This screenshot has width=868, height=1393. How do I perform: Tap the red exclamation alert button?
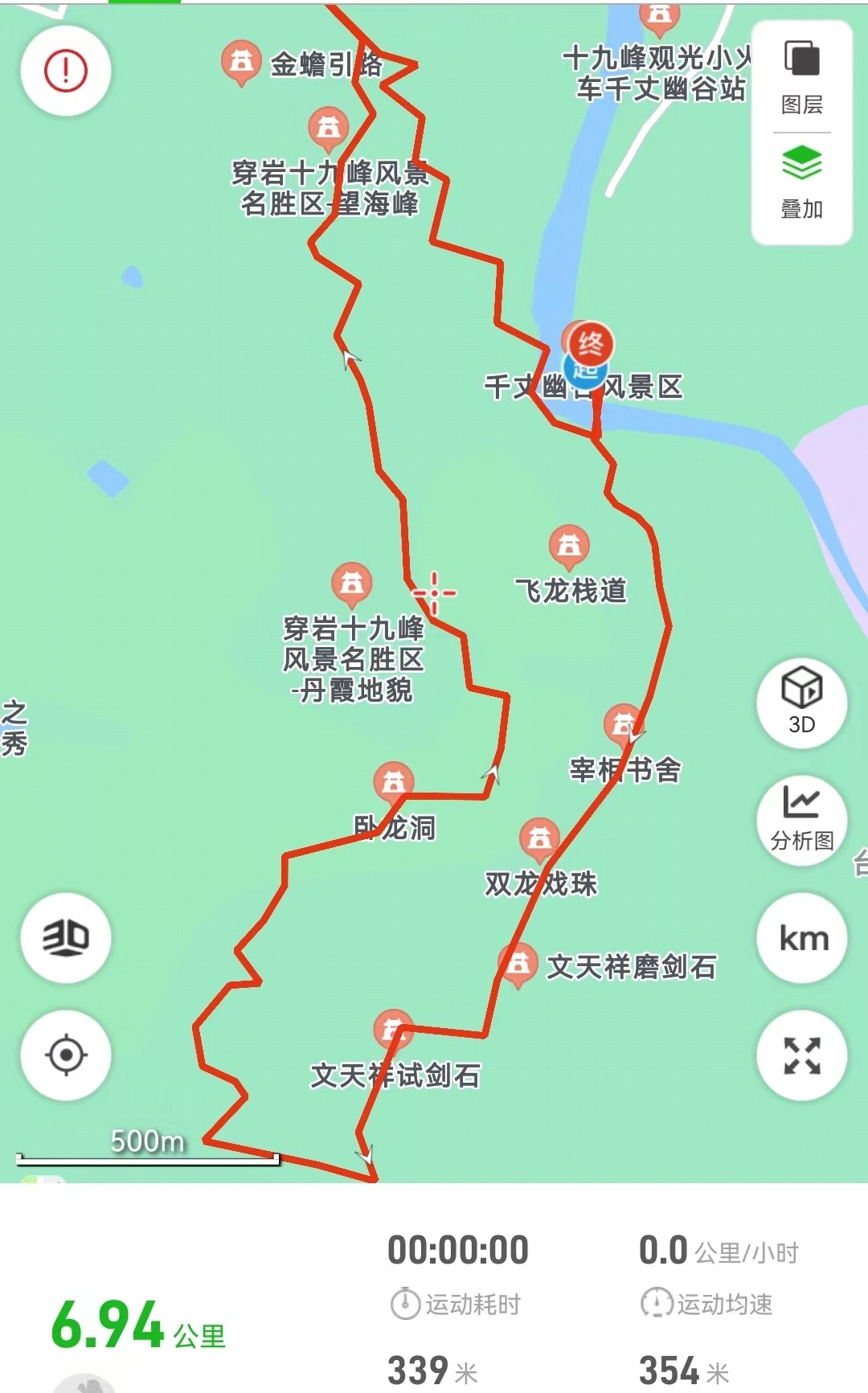[66, 71]
